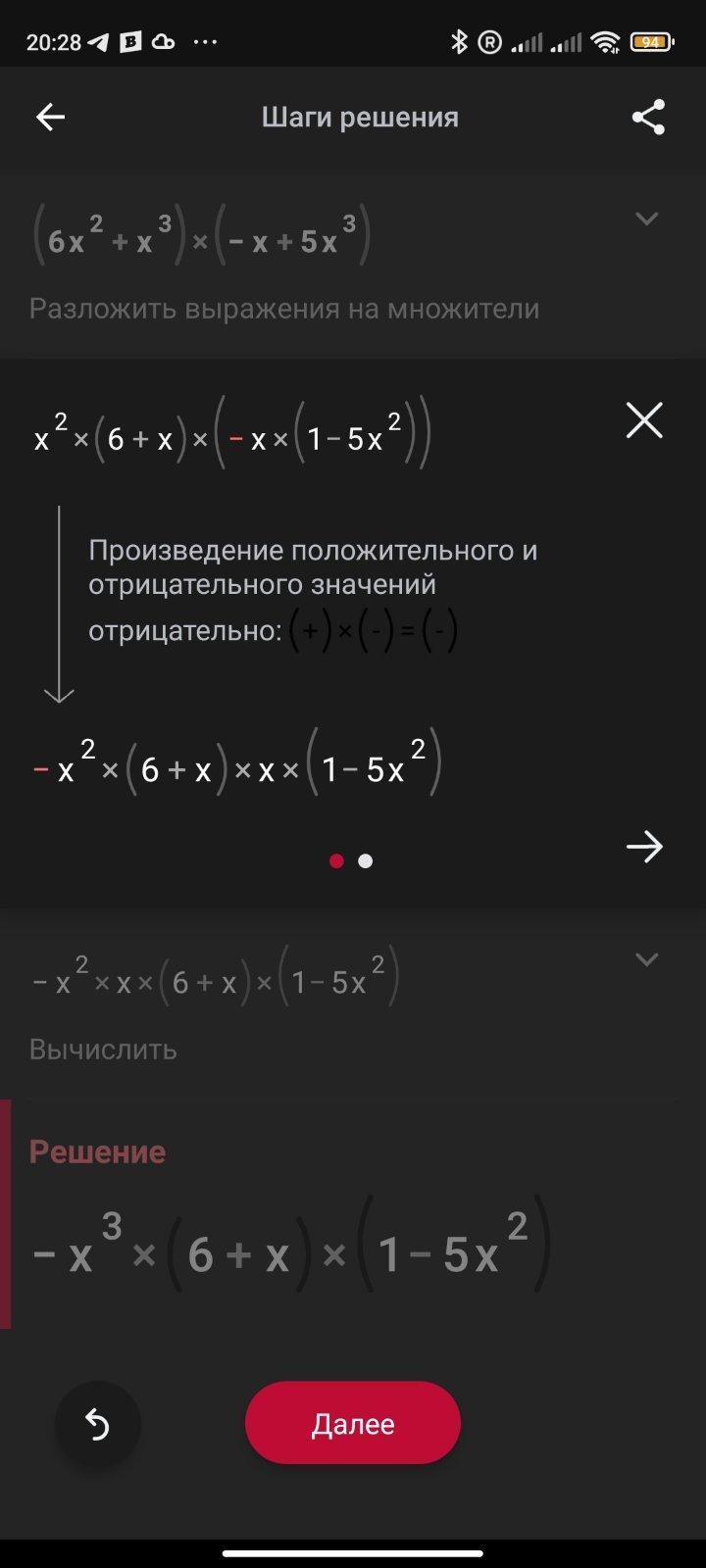Go to next sub-step with right arrow
This screenshot has width=706, height=1568.
click(644, 847)
